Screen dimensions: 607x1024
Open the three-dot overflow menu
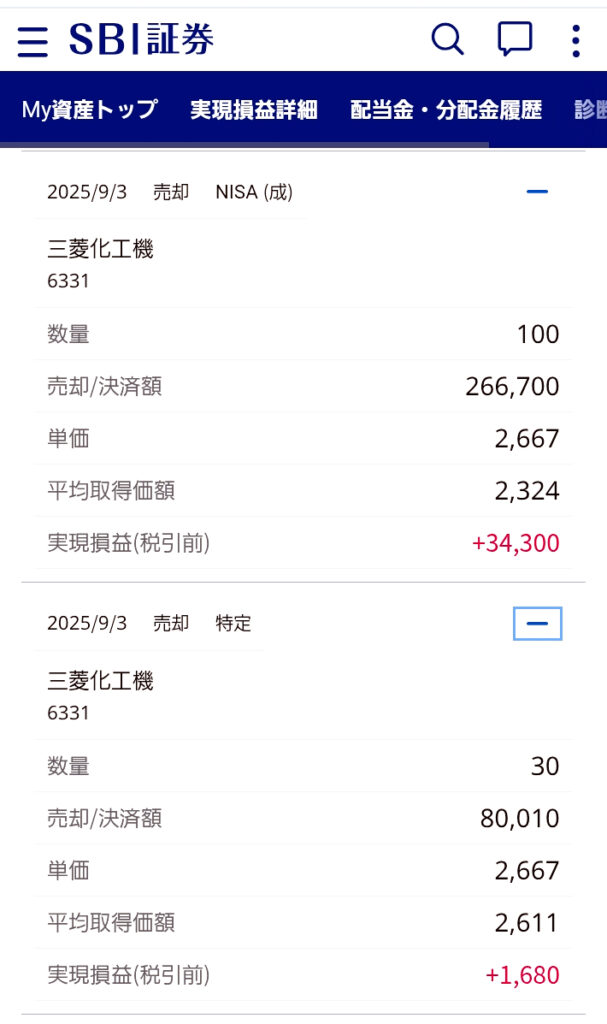pos(575,41)
